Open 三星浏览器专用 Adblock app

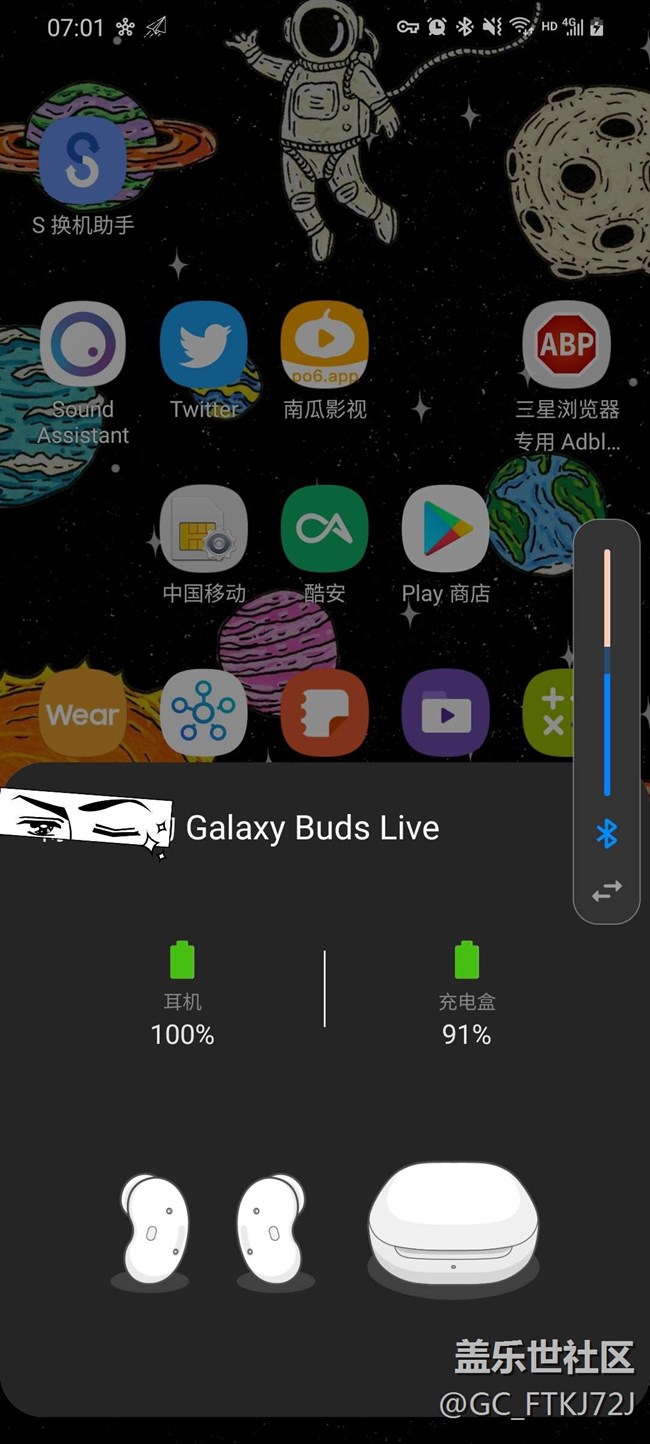[567, 345]
